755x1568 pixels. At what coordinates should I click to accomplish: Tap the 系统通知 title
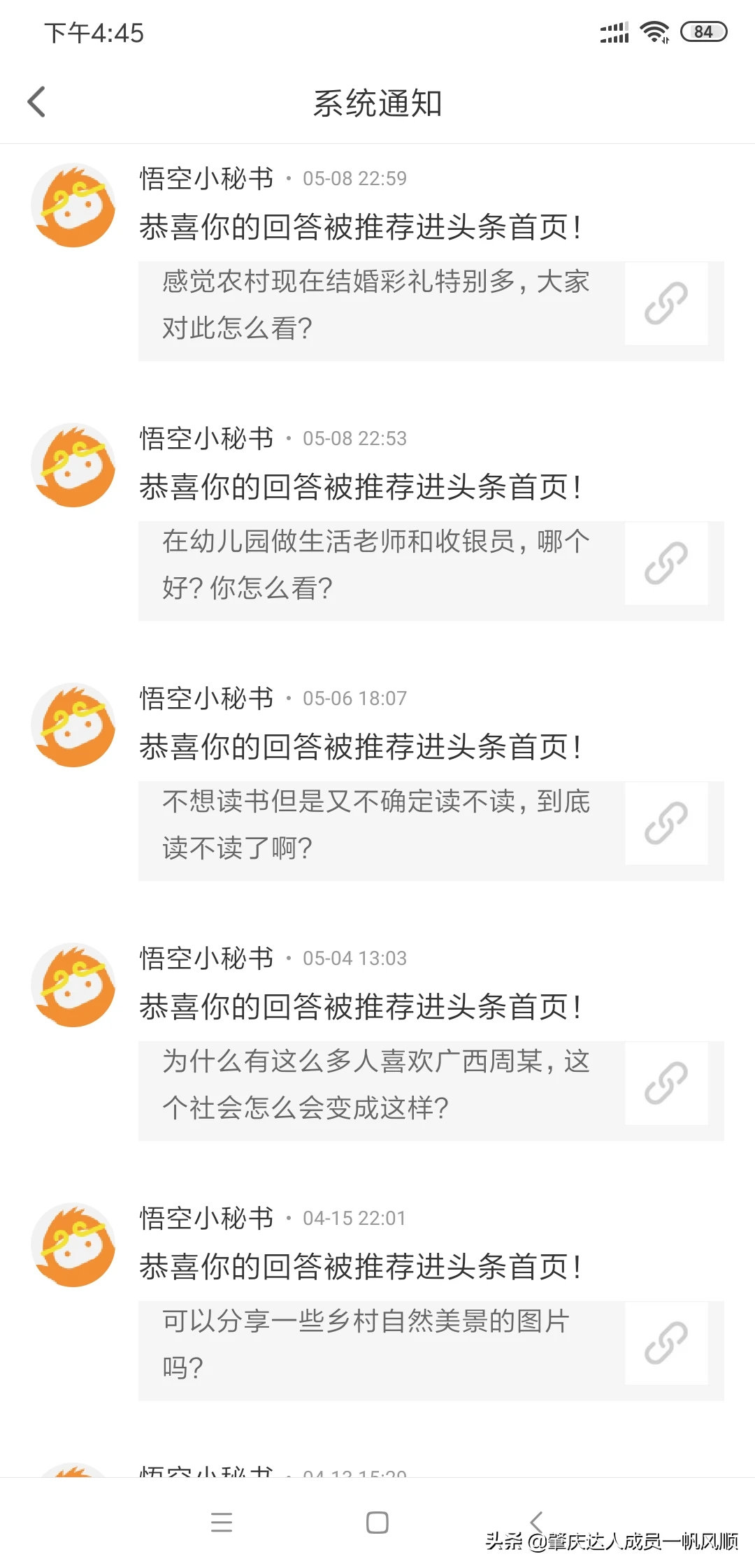point(377,103)
